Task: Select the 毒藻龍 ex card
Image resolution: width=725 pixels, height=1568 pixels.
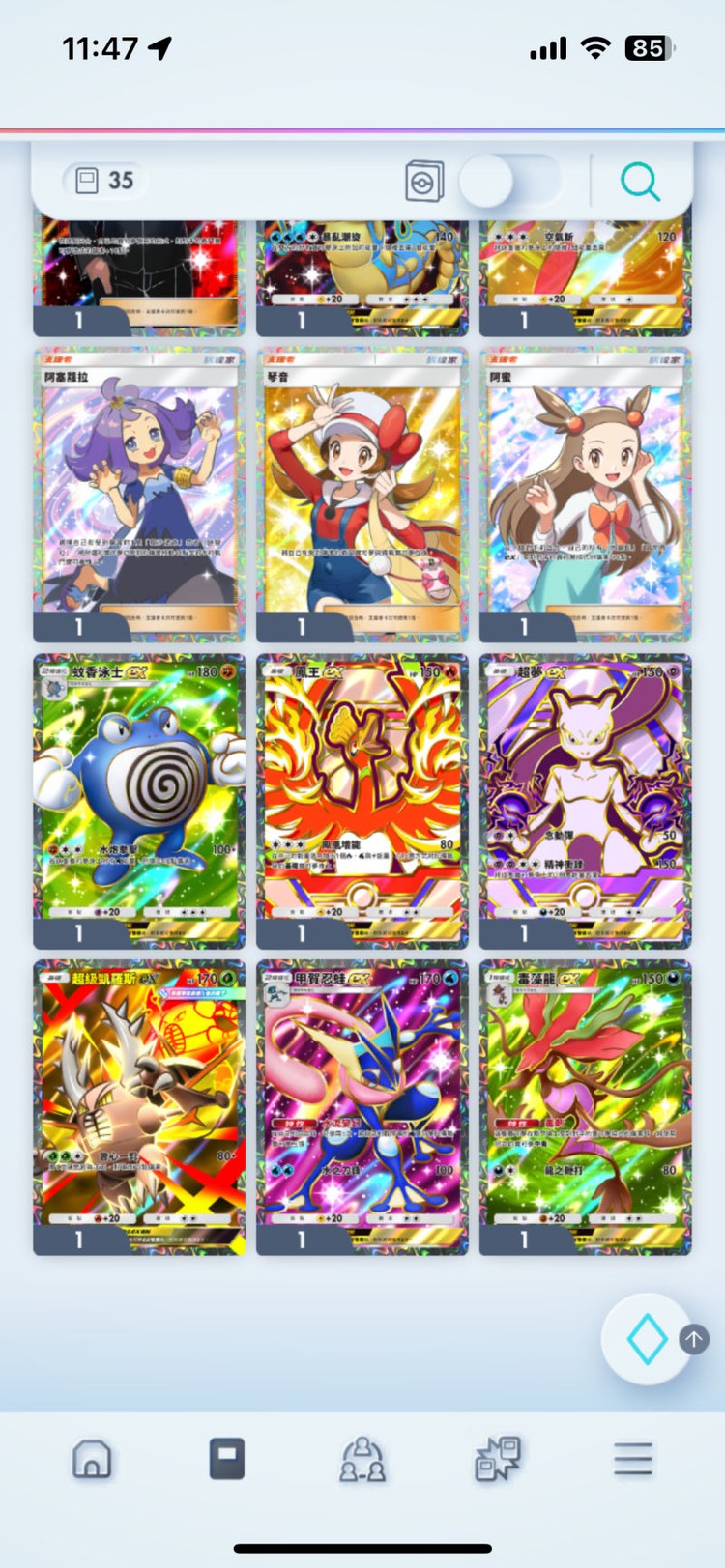Action: [x=585, y=1104]
